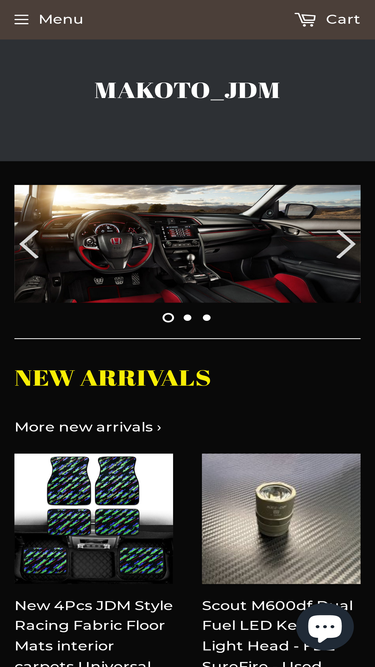Open the Scout M600df LED light head product
Viewport: 375px width, 667px height.
[281, 519]
